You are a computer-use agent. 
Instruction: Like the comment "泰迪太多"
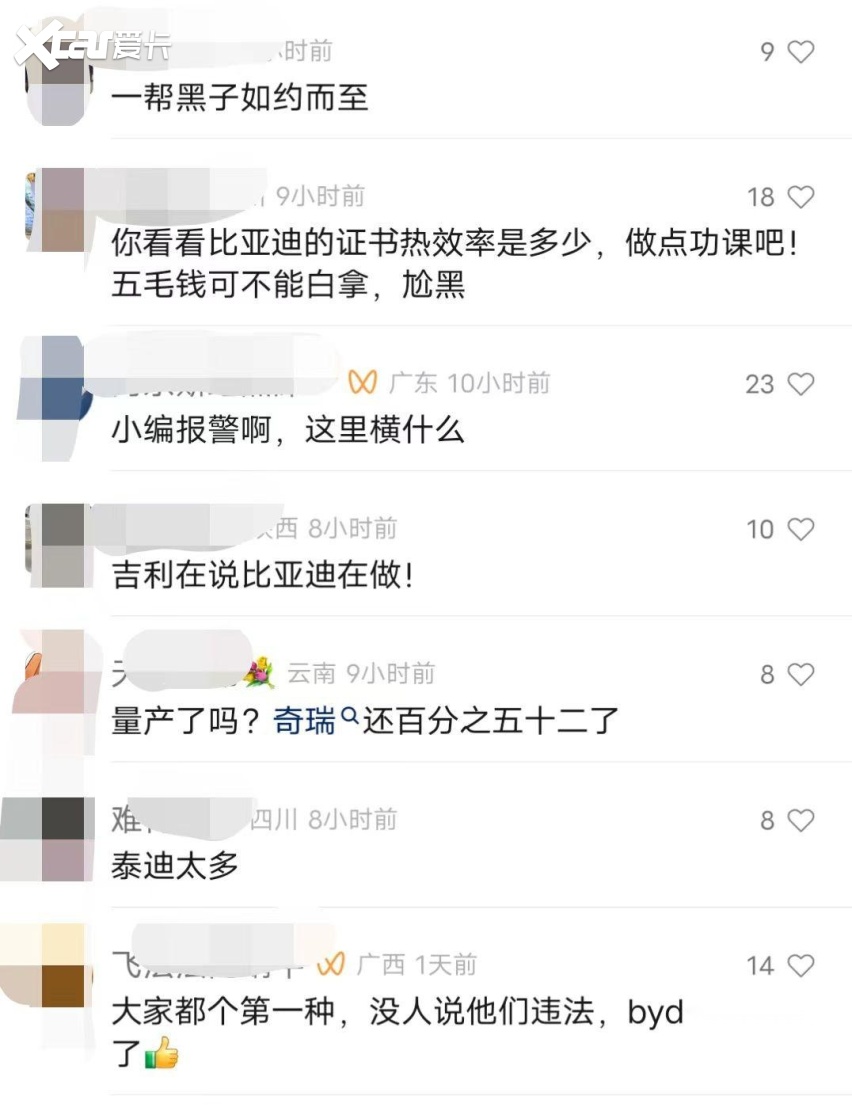(x=800, y=821)
